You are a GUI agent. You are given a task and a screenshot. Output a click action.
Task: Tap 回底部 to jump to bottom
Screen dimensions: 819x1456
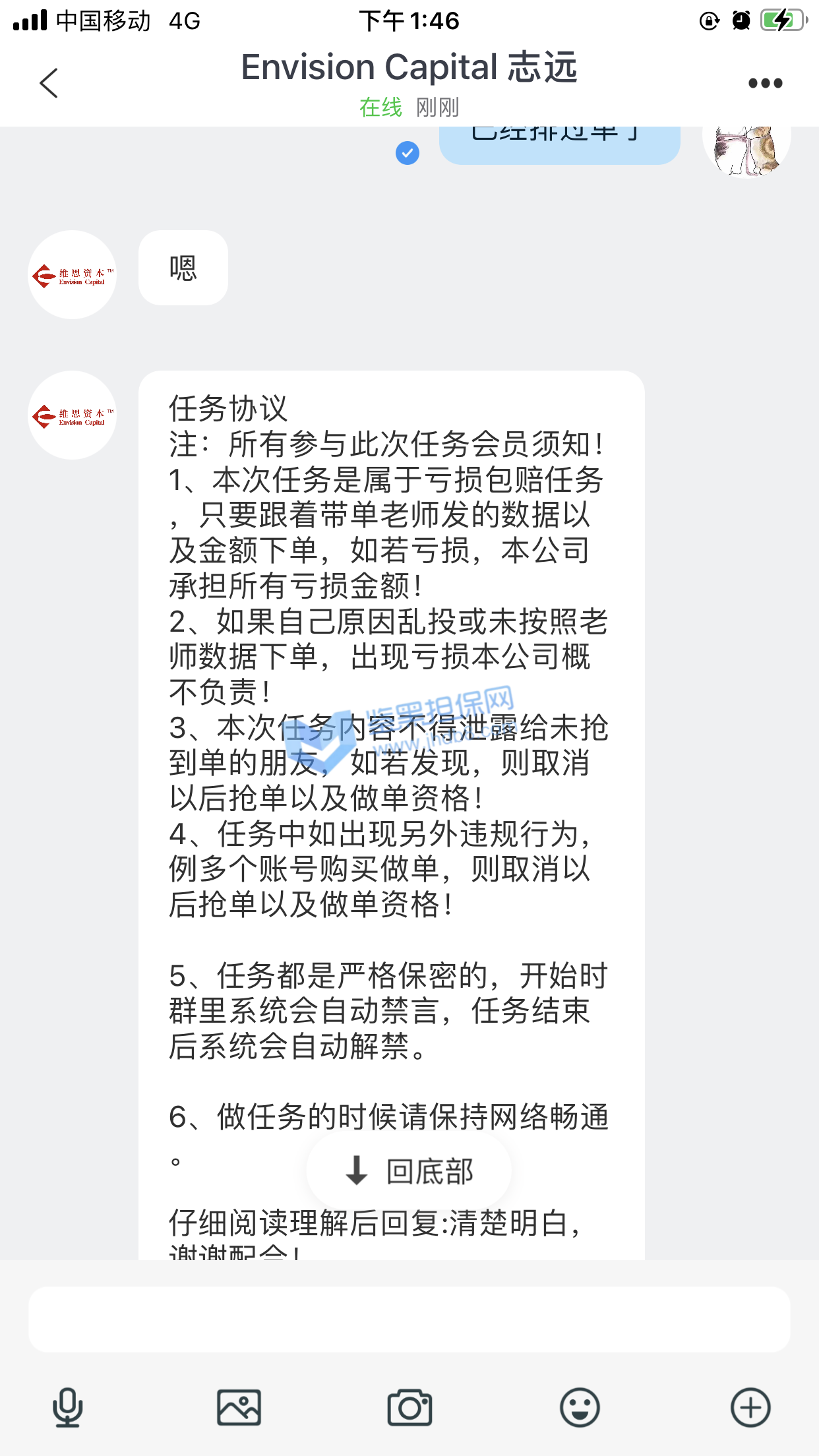point(409,1171)
